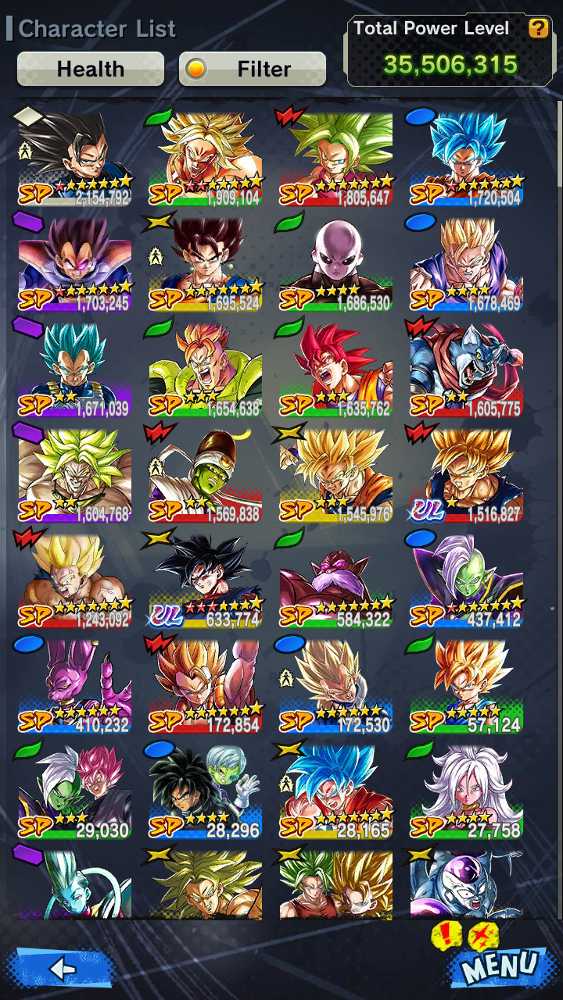Select the character with power 410,232
Screen dimensions: 563x1000
[75, 686]
